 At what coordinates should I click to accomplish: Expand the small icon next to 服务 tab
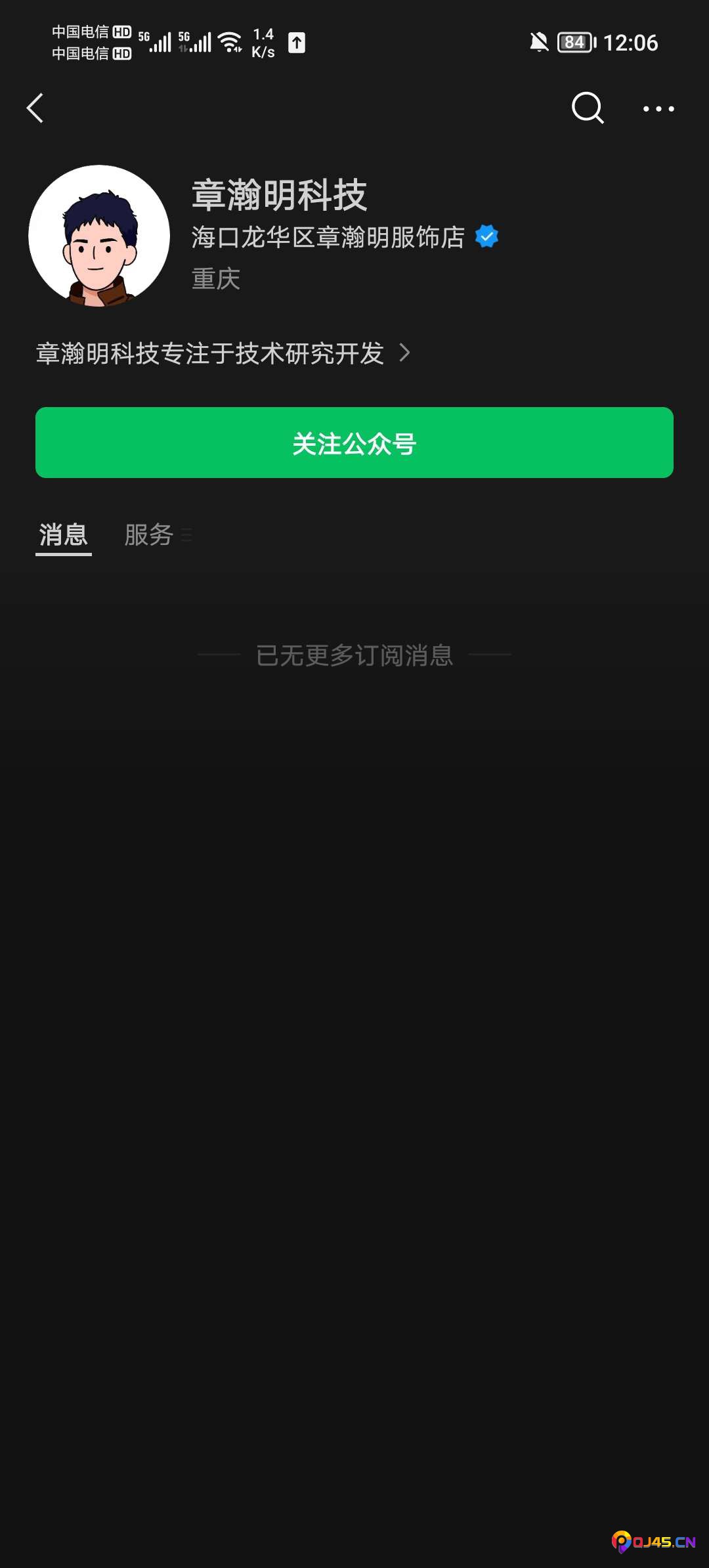186,535
